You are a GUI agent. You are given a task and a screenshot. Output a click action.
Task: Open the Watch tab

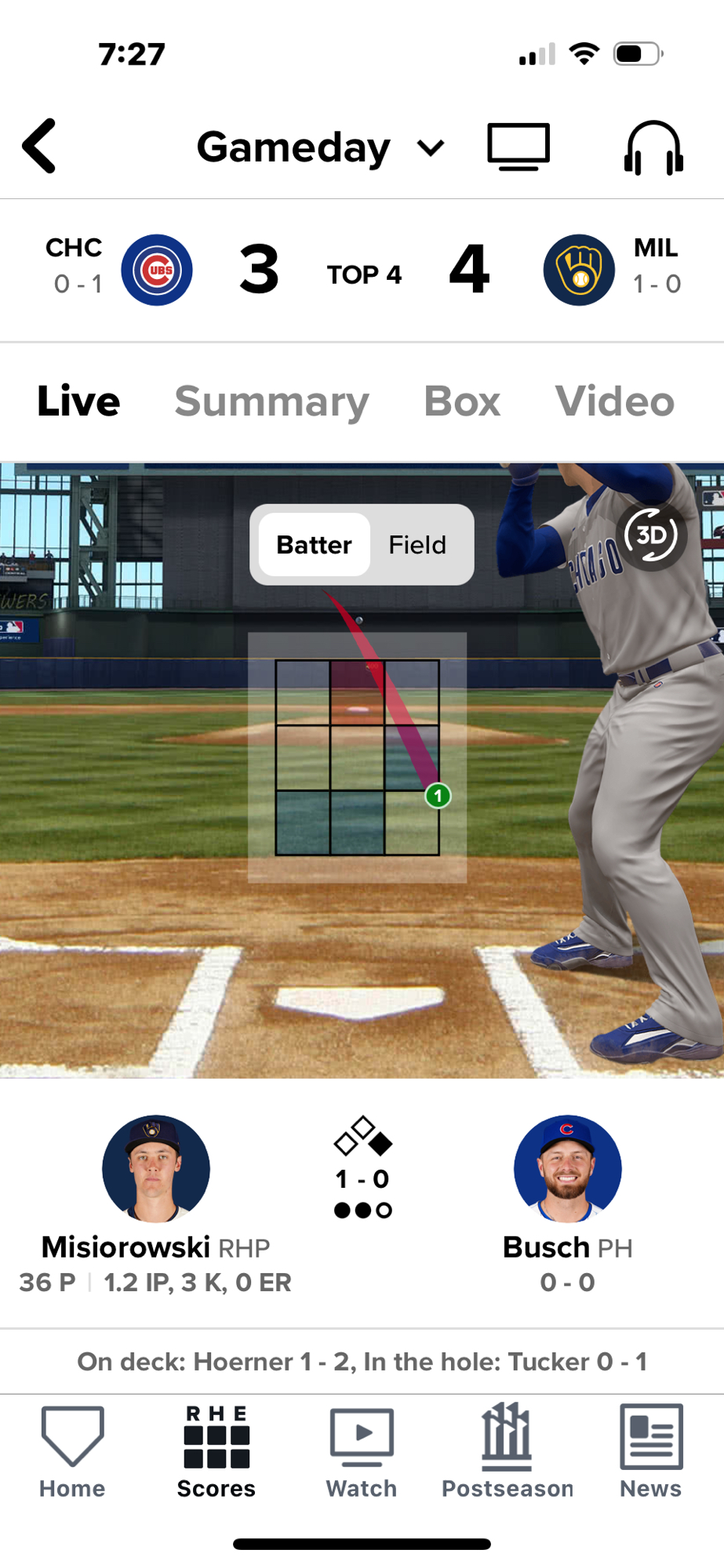point(362,1451)
